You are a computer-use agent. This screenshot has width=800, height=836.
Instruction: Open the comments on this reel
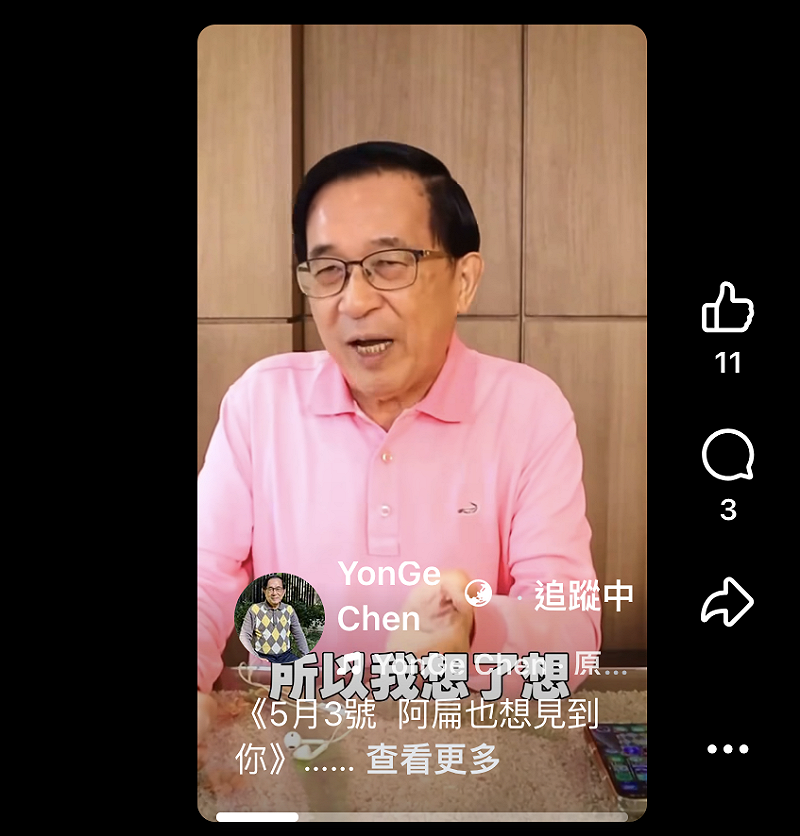727,457
